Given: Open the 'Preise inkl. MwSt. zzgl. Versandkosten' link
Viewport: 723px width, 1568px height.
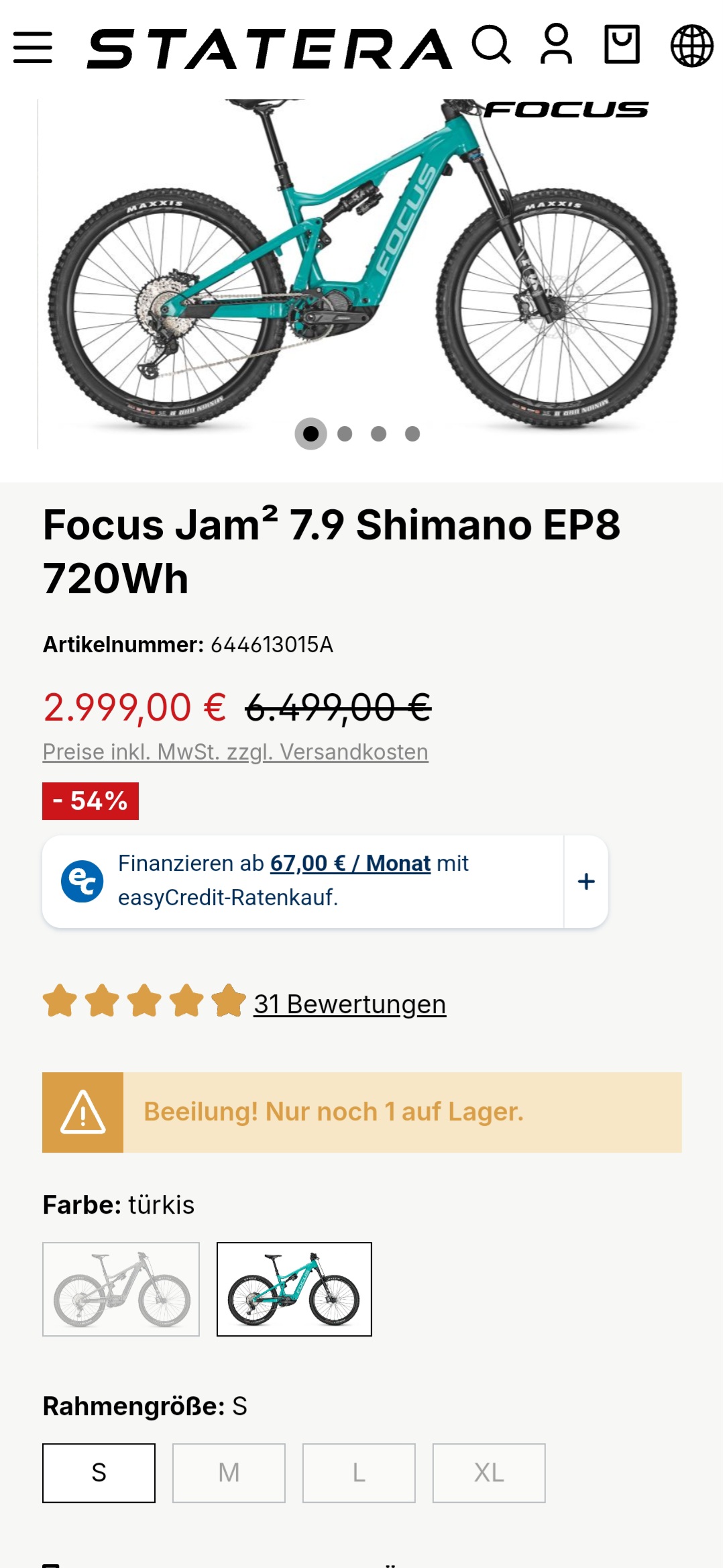Looking at the screenshot, I should [x=235, y=752].
